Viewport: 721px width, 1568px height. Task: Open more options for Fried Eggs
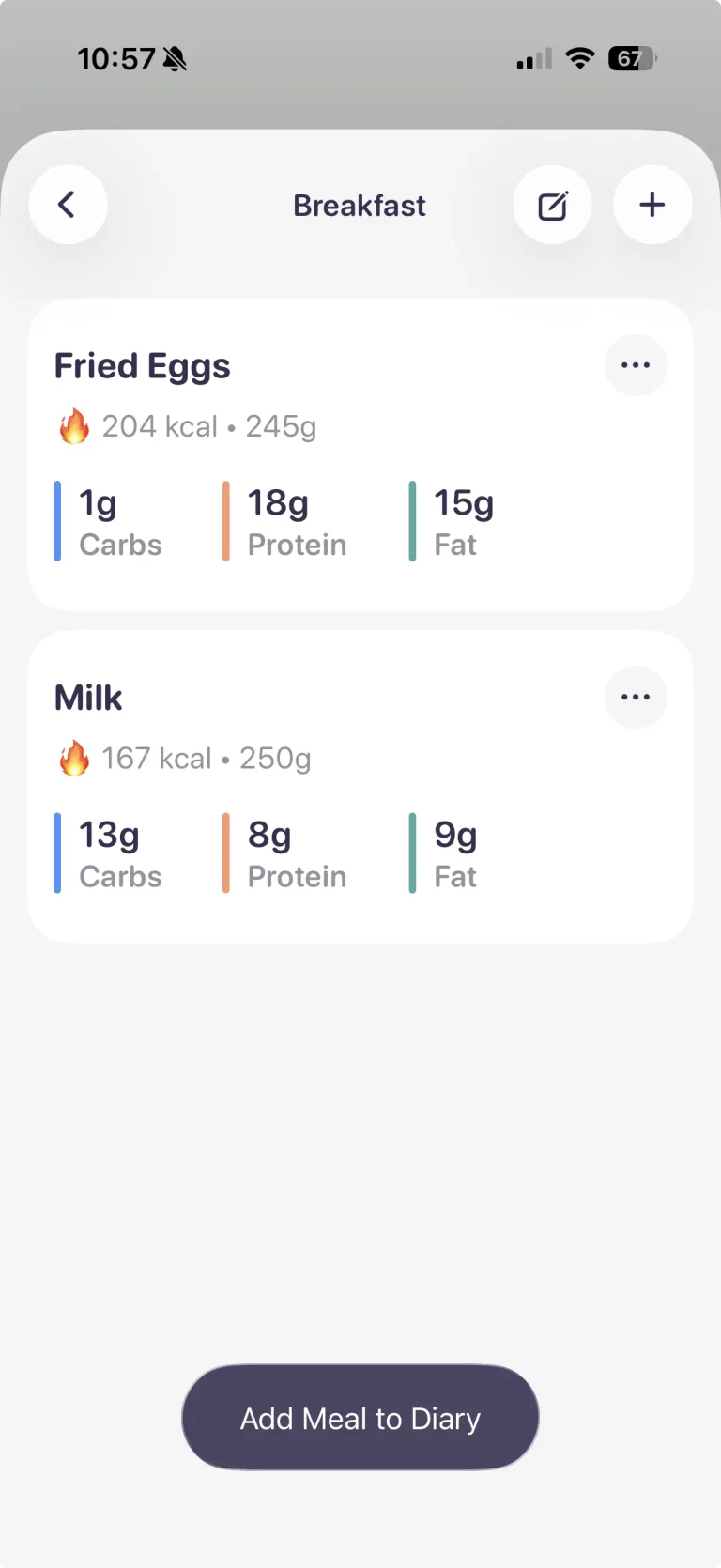636,365
